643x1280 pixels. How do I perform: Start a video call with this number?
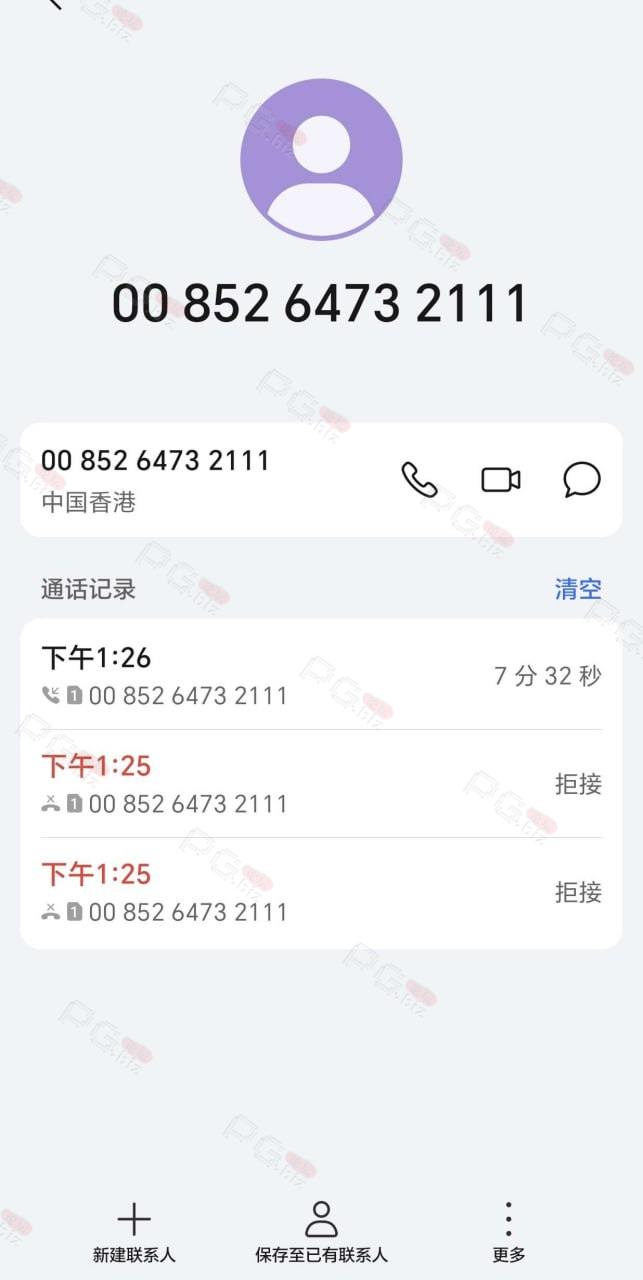point(501,480)
